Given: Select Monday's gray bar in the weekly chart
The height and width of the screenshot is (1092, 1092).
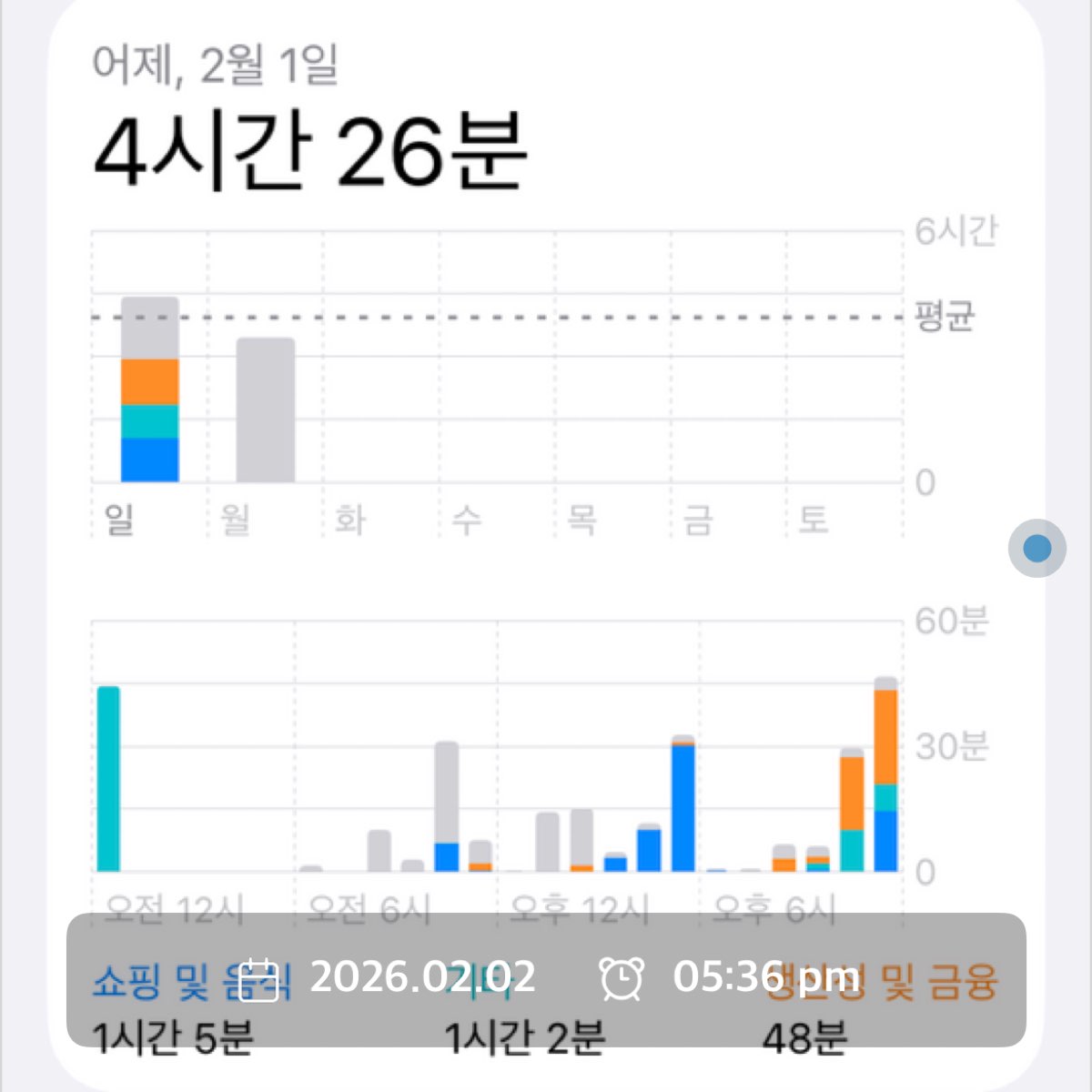Looking at the screenshot, I should pyautogui.click(x=266, y=409).
